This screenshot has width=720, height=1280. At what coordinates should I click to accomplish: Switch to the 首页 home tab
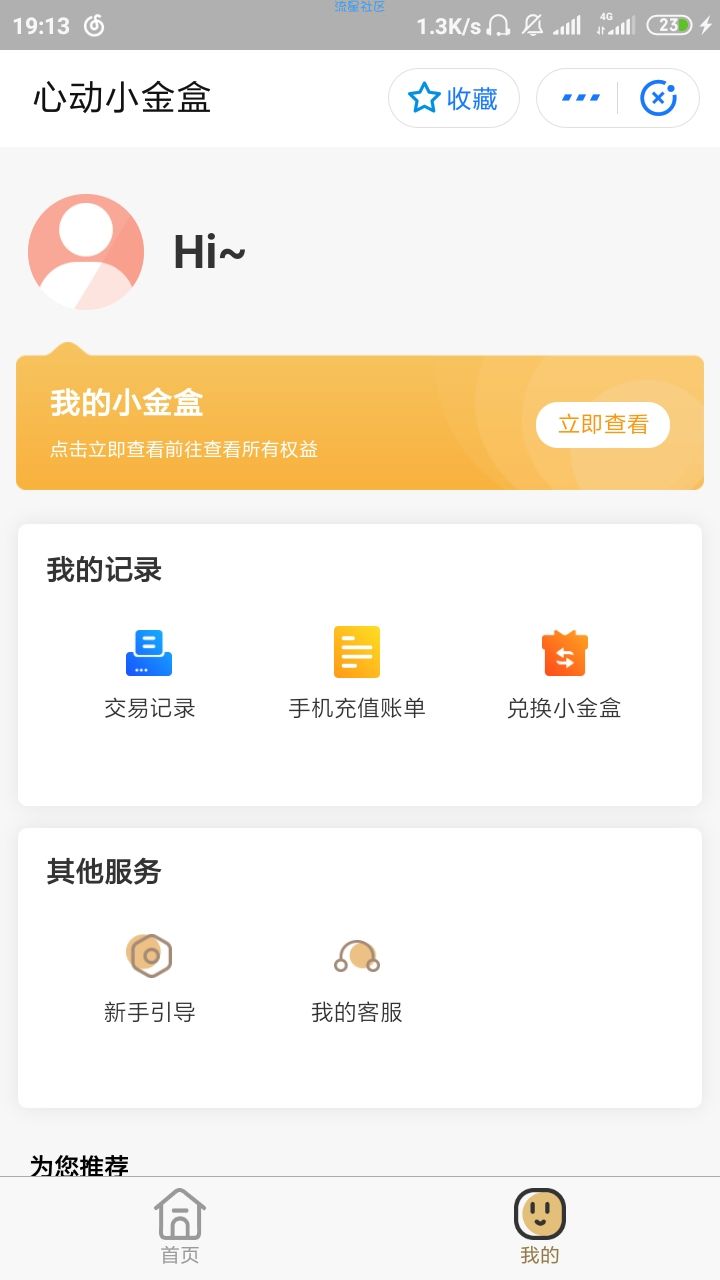pos(180,1226)
